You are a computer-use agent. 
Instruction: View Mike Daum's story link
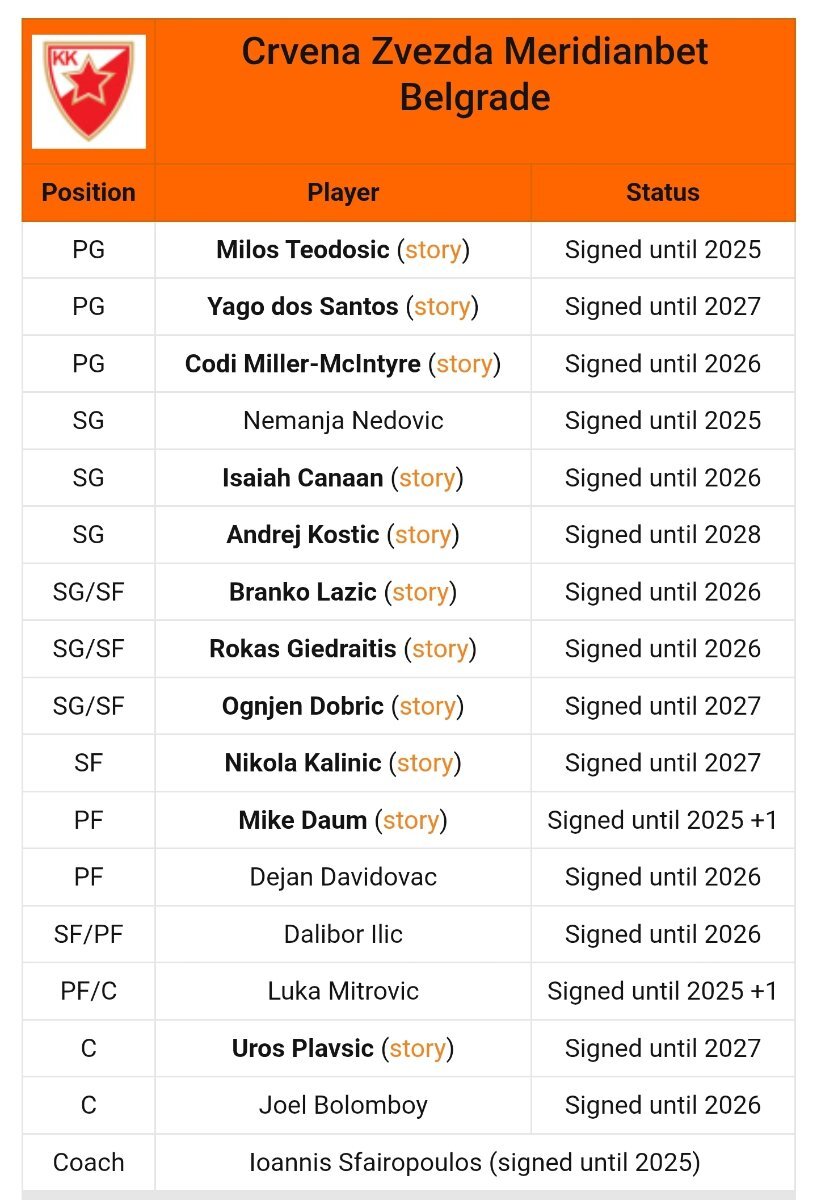tap(411, 820)
